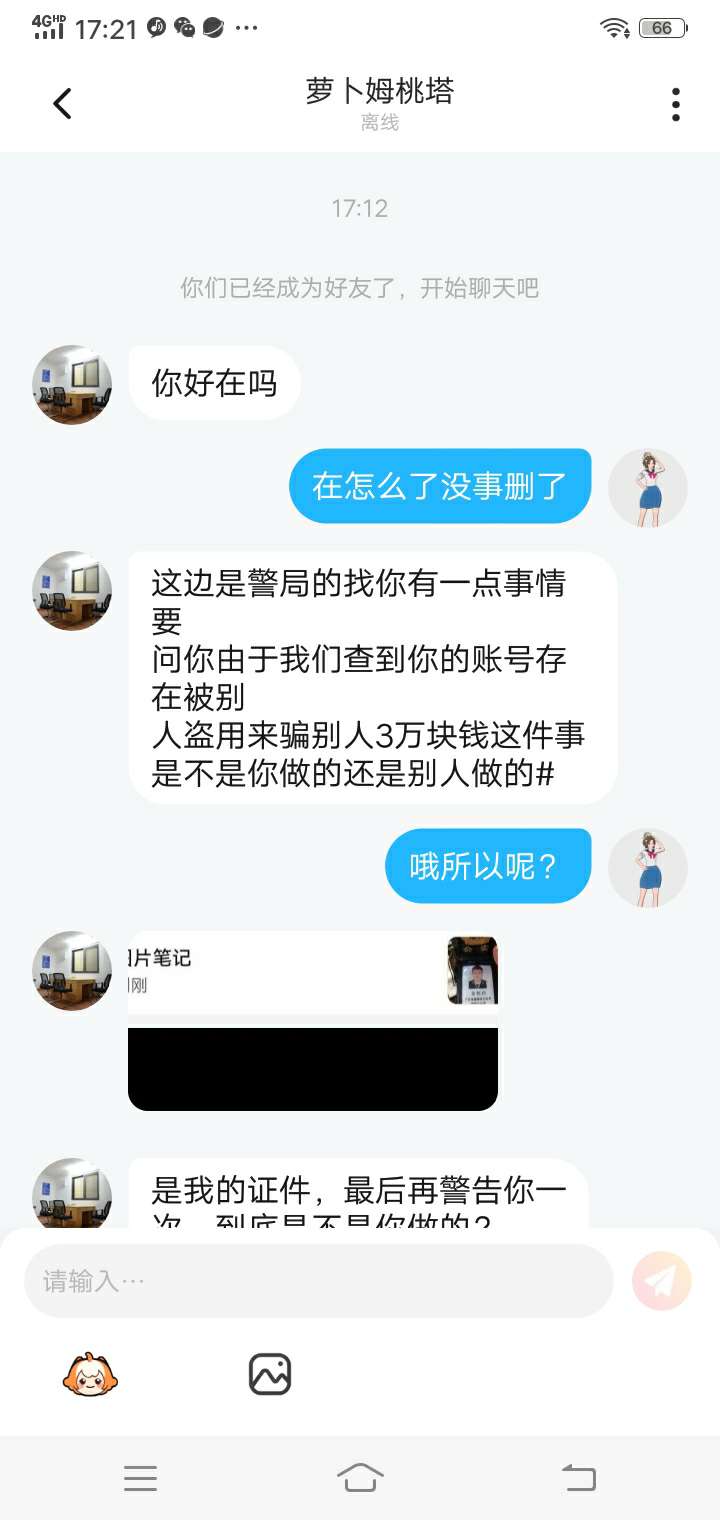Image resolution: width=720 pixels, height=1520 pixels.
Task: Open the image gallery picker
Action: point(270,1374)
